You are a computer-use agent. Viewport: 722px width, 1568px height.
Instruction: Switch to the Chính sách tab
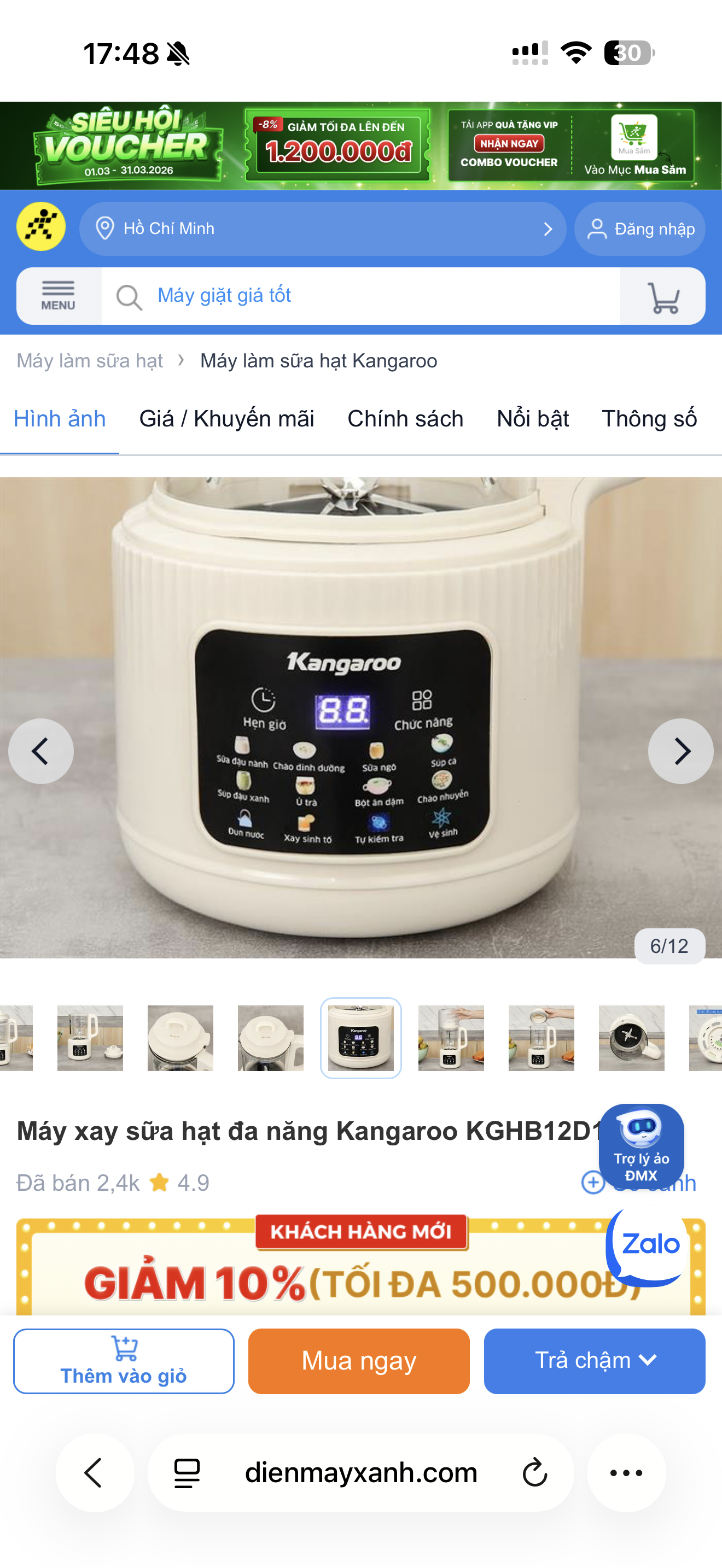pyautogui.click(x=405, y=419)
